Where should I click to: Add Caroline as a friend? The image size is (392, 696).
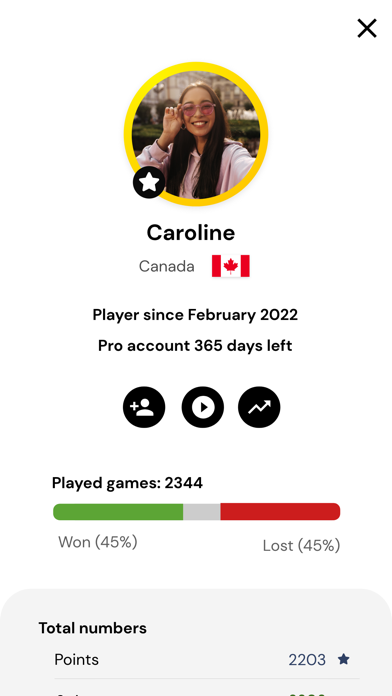point(144,407)
